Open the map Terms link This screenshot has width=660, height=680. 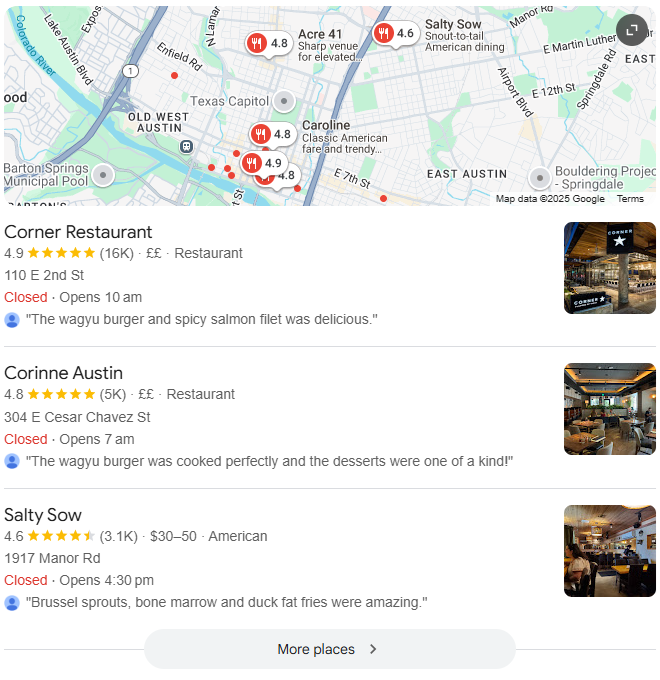pos(630,199)
